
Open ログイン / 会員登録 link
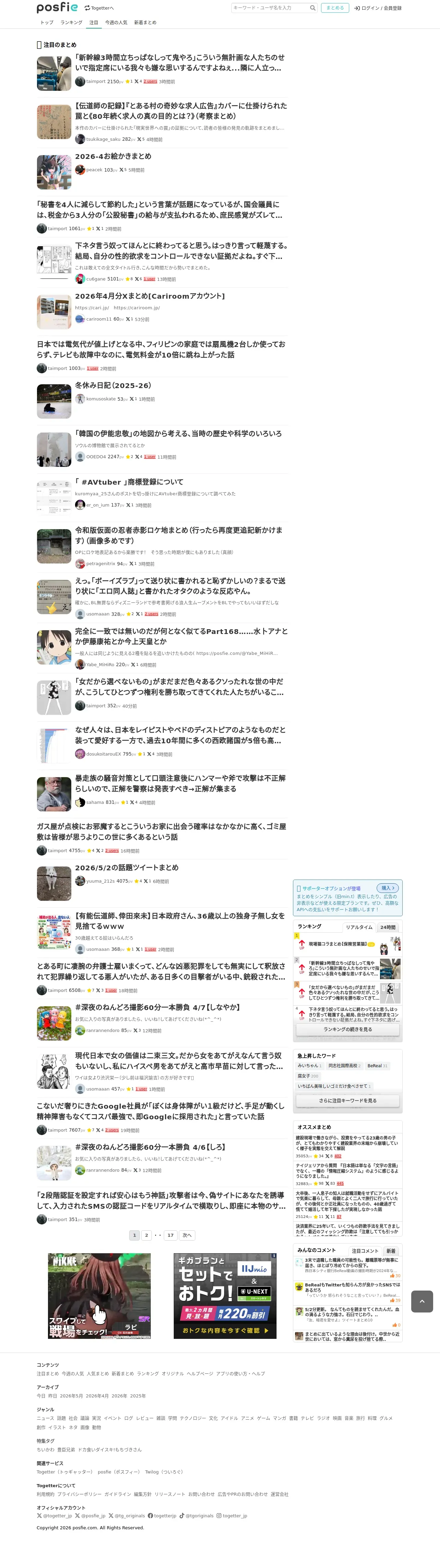click(x=378, y=8)
